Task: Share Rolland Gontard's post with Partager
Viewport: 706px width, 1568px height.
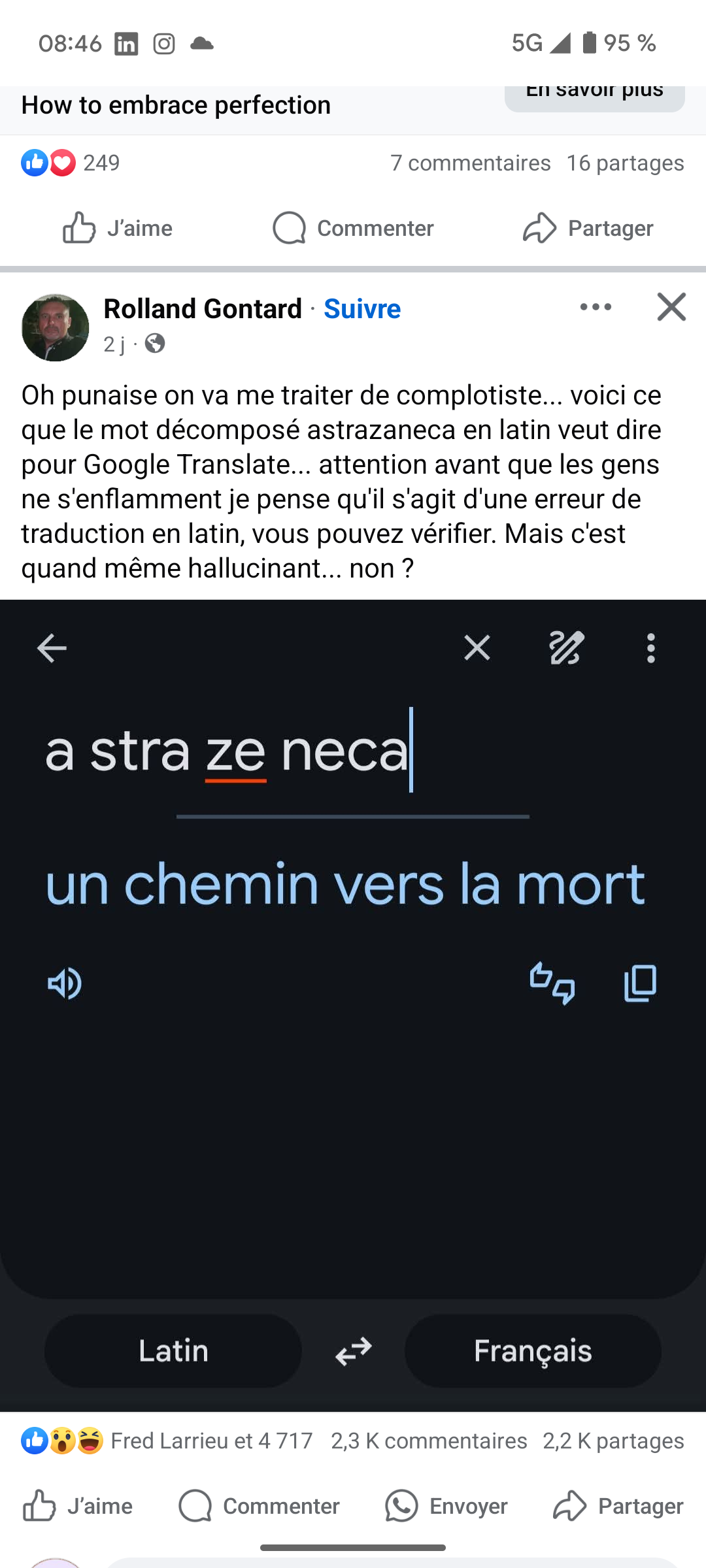Action: point(618,1506)
